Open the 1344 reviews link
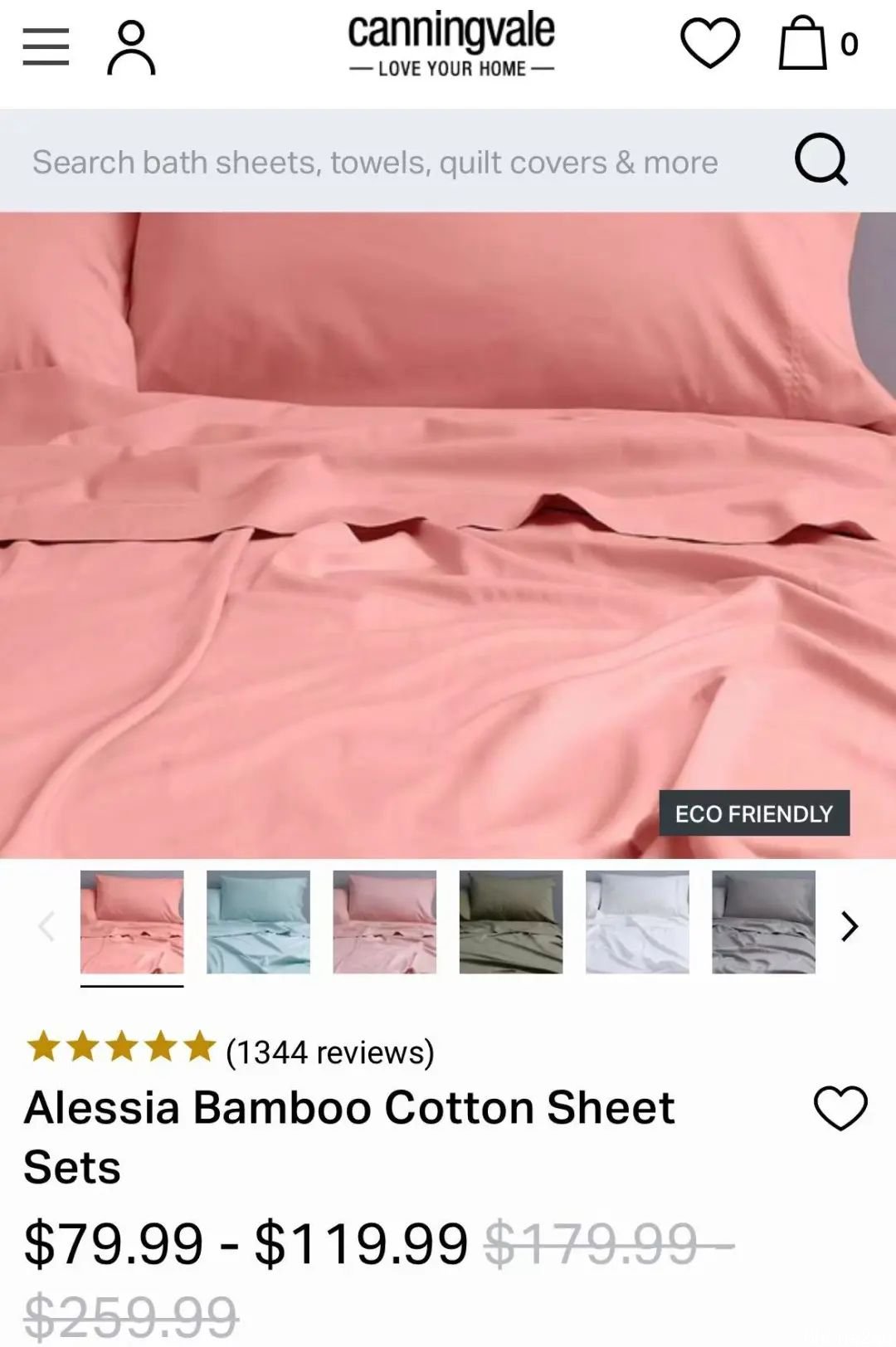 (330, 1052)
